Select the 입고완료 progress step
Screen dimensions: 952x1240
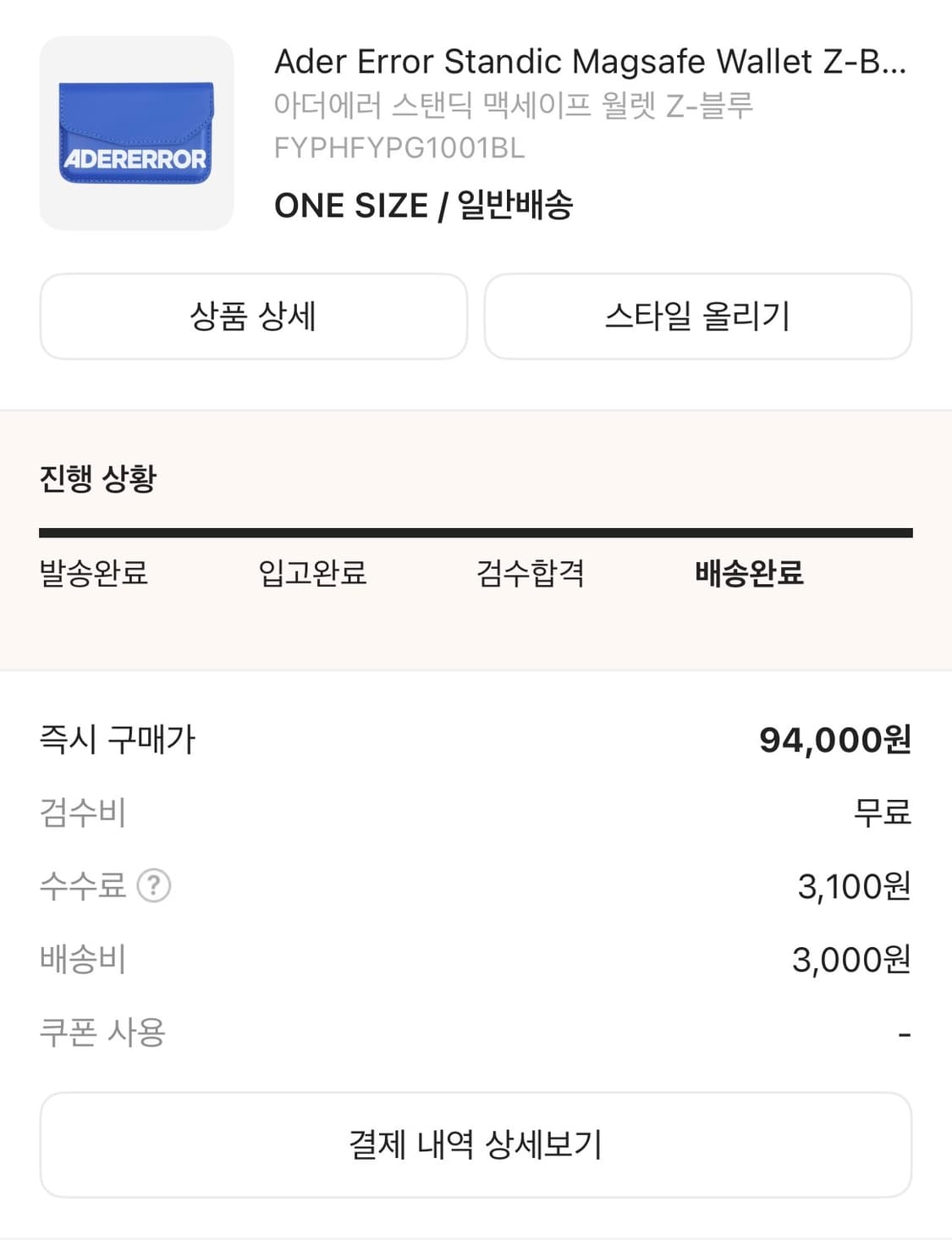313,573
